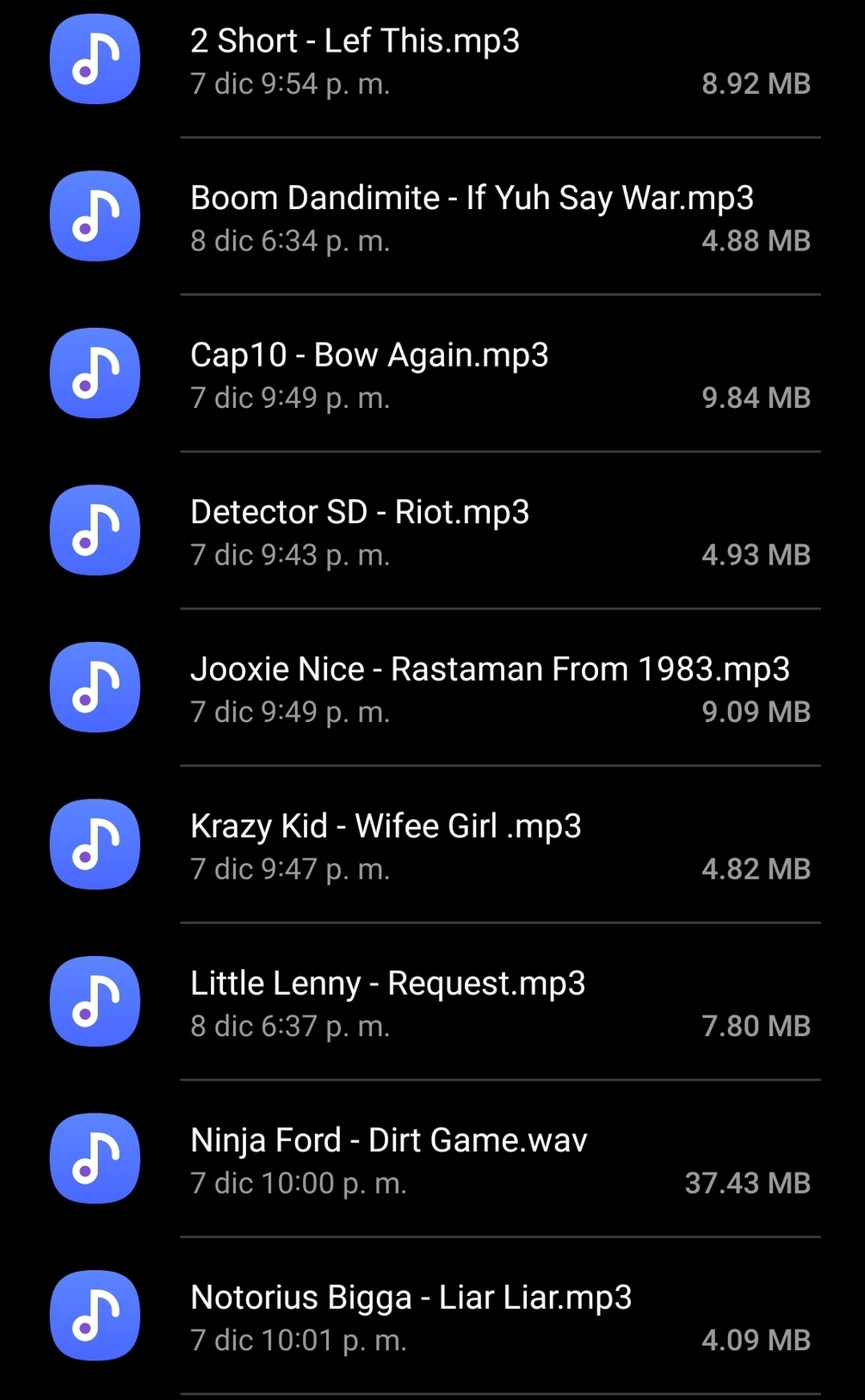
Task: Choose Notorius Bigga - Liar Liar.mp3
Action: pyautogui.click(x=411, y=1298)
